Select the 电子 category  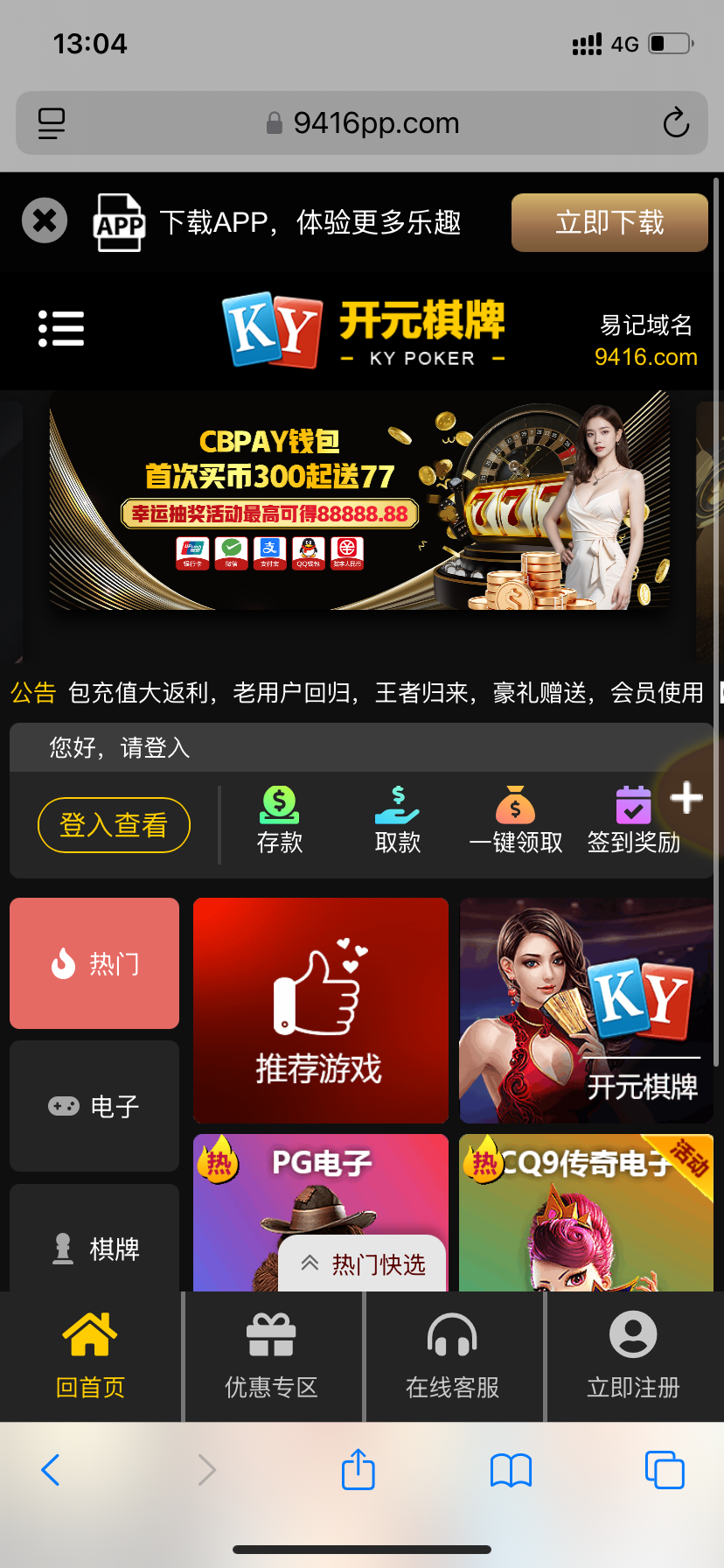coord(94,1106)
